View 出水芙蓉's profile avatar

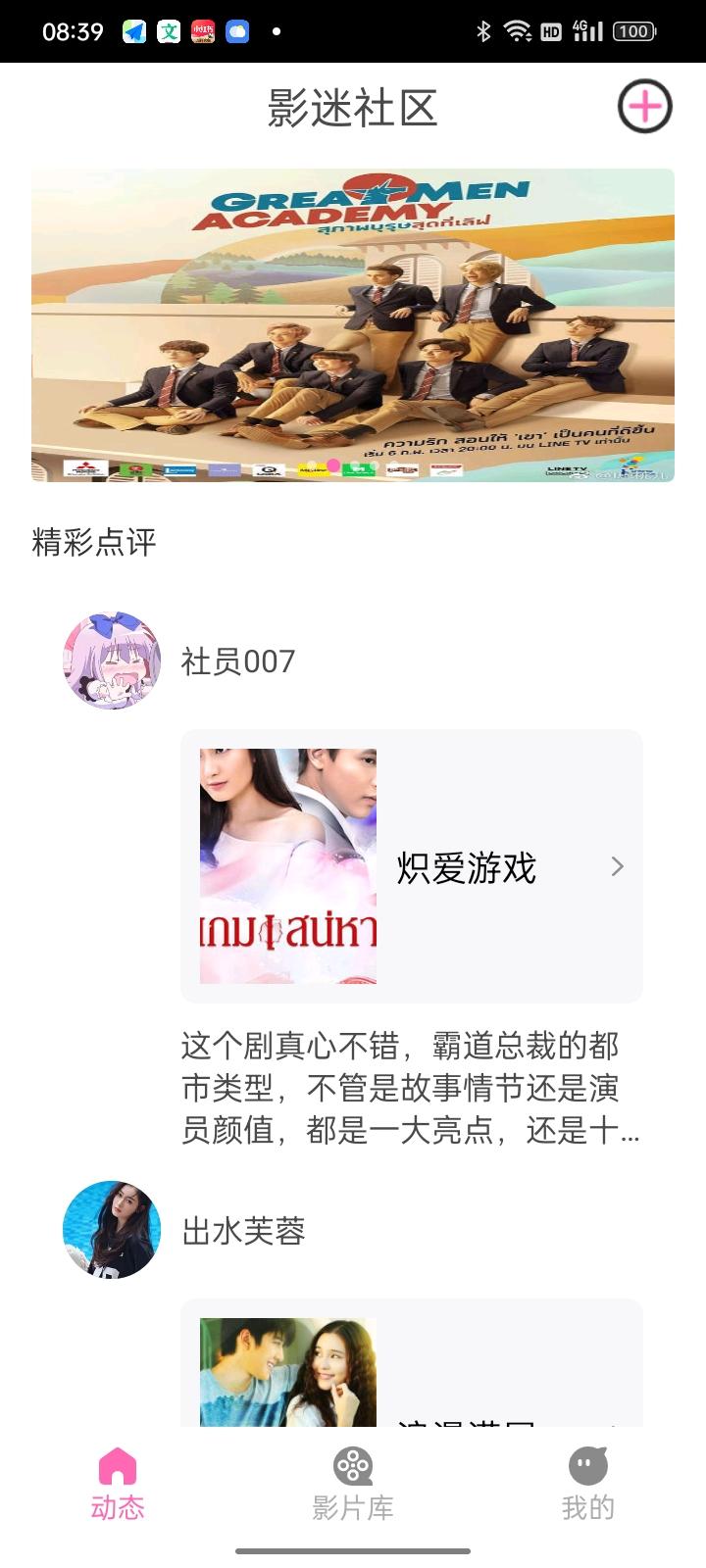(x=112, y=1230)
